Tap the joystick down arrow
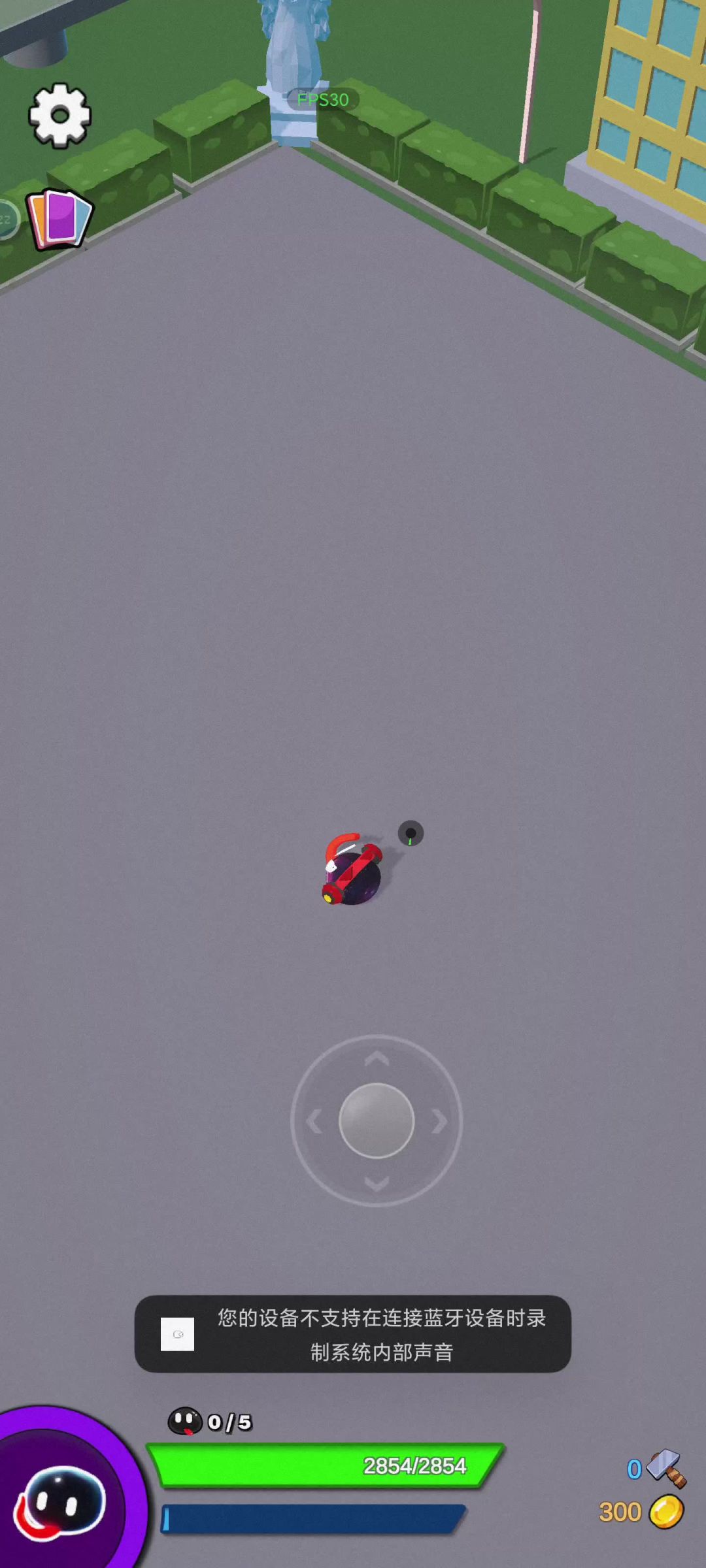Viewport: 706px width, 1568px height. pyautogui.click(x=377, y=1183)
